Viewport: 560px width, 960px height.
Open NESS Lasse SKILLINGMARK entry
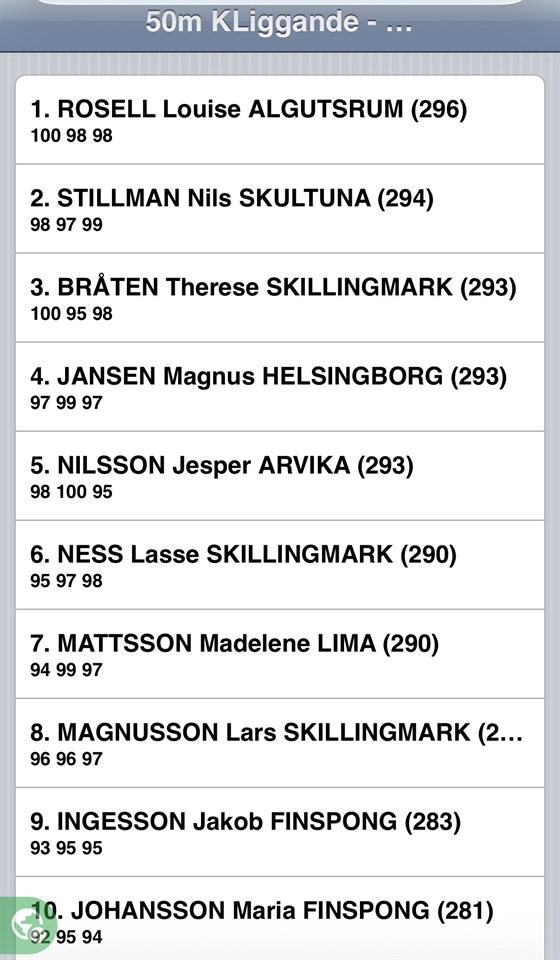[280, 565]
